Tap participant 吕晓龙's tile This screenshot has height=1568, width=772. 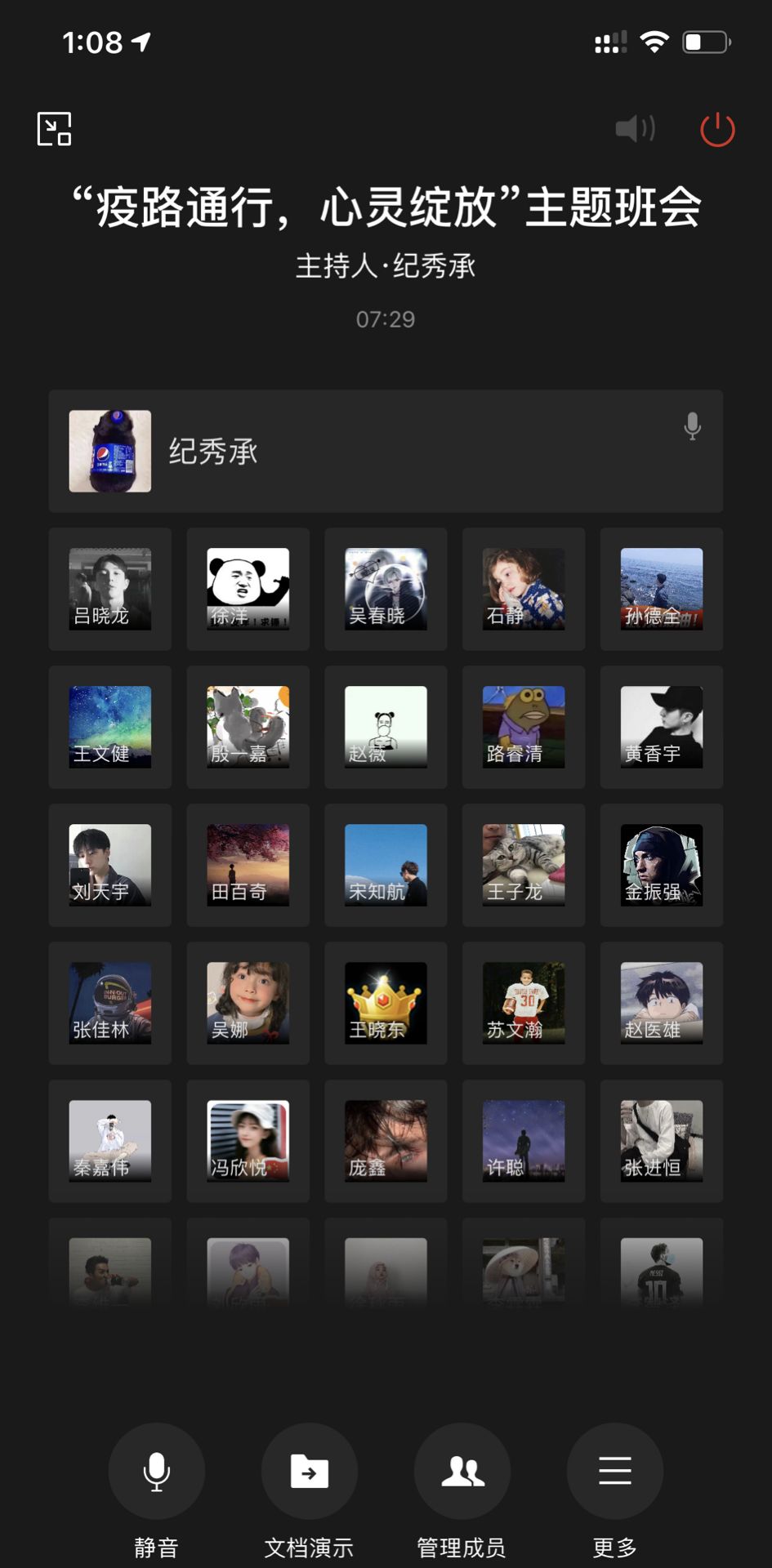click(x=109, y=589)
